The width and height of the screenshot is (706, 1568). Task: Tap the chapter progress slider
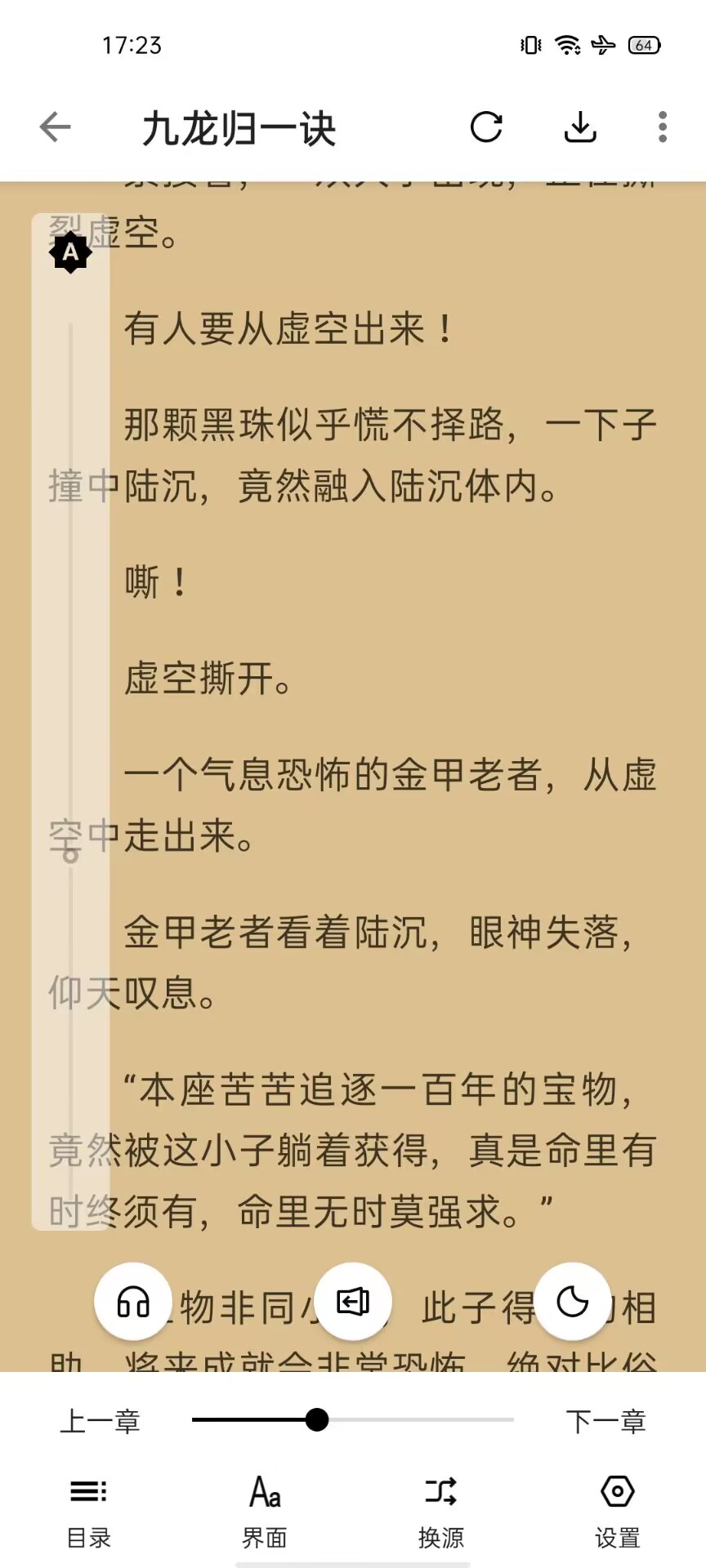[x=317, y=1420]
